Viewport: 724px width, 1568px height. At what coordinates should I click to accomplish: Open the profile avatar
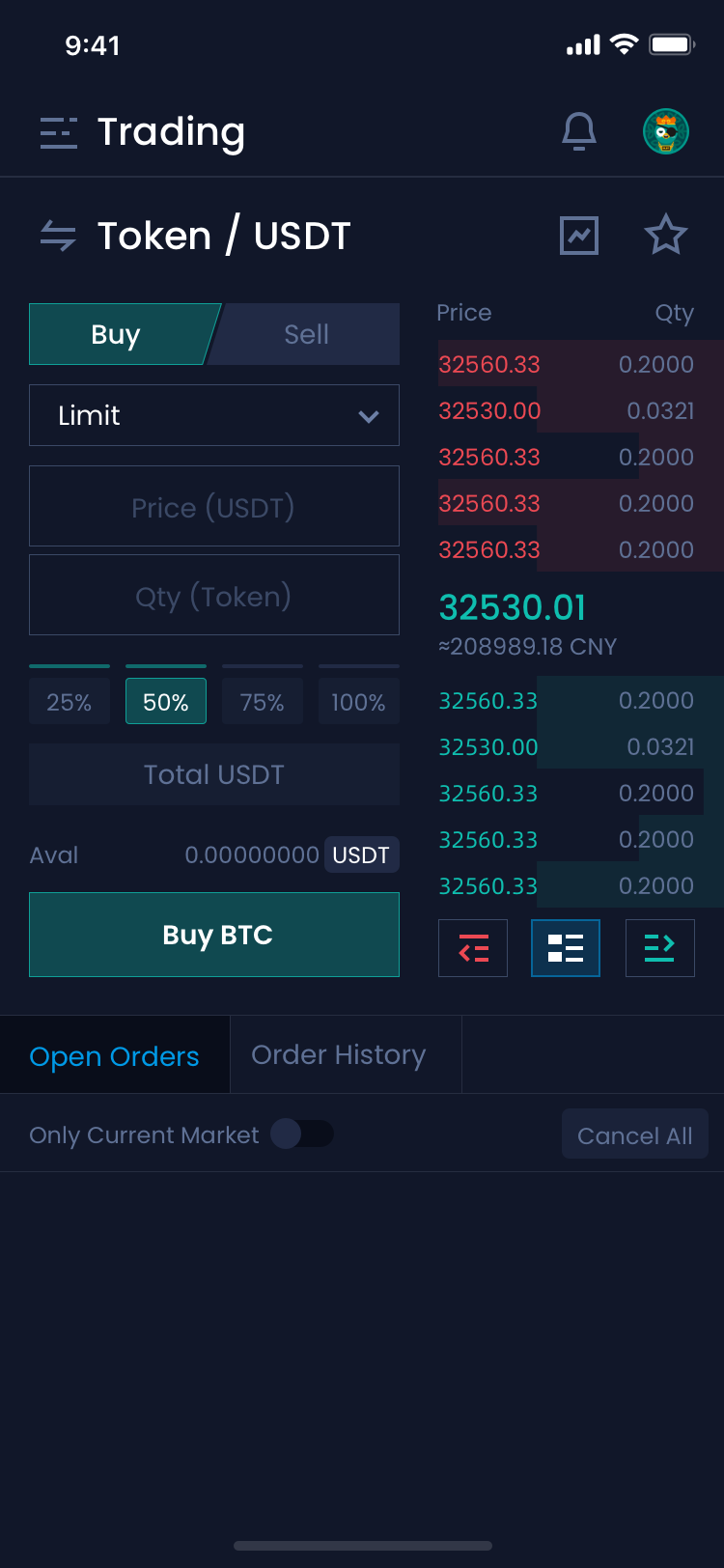(666, 131)
